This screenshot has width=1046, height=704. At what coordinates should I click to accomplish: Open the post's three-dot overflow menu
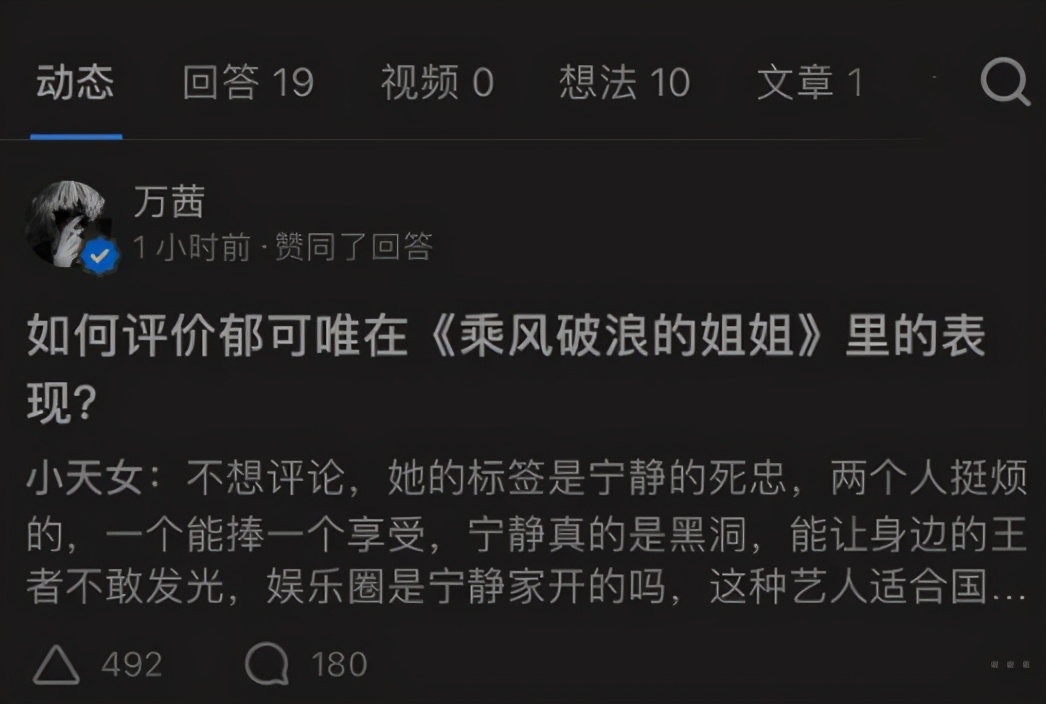[x=1010, y=665]
